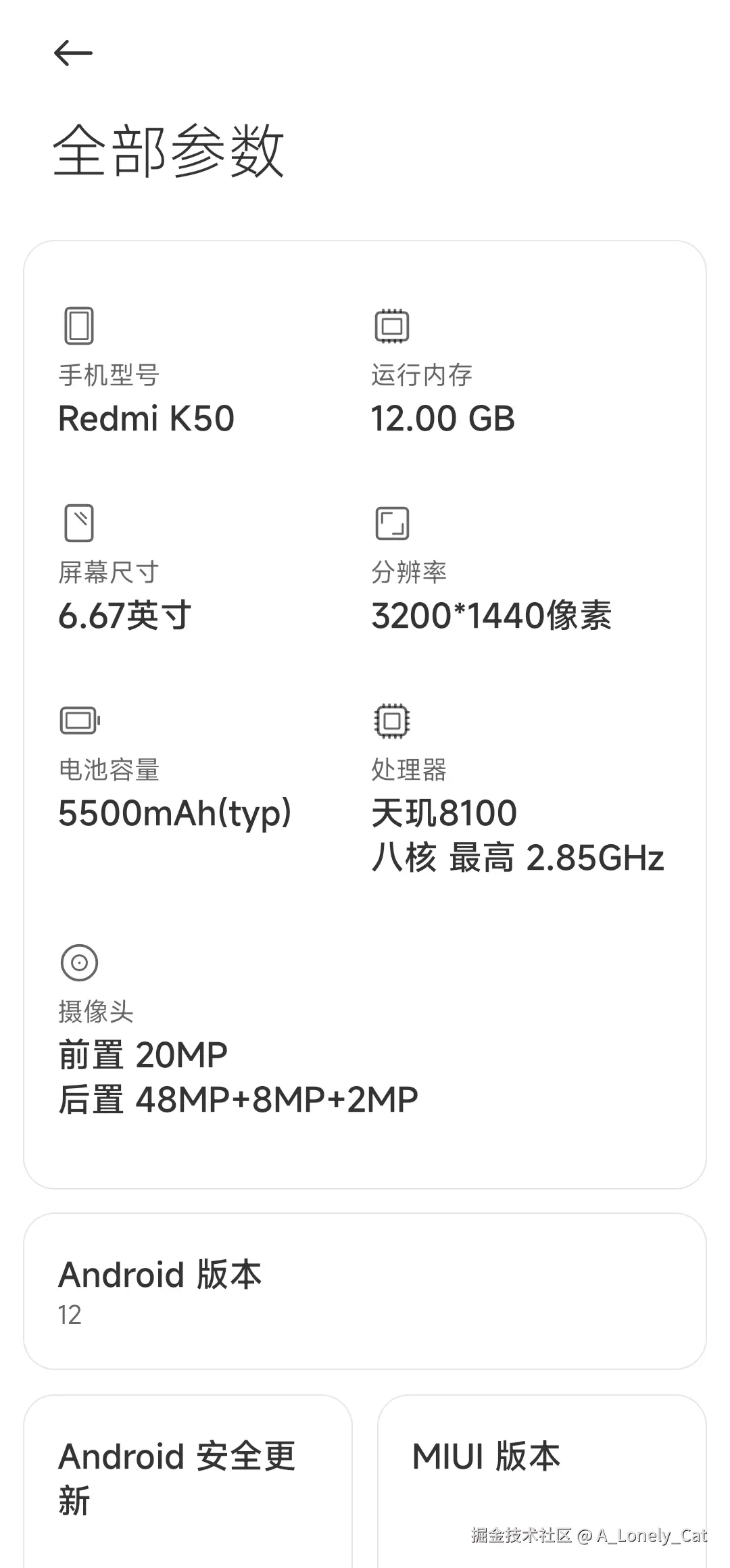Tap the back arrow at top left
This screenshot has height=1568, width=730.
point(72,53)
